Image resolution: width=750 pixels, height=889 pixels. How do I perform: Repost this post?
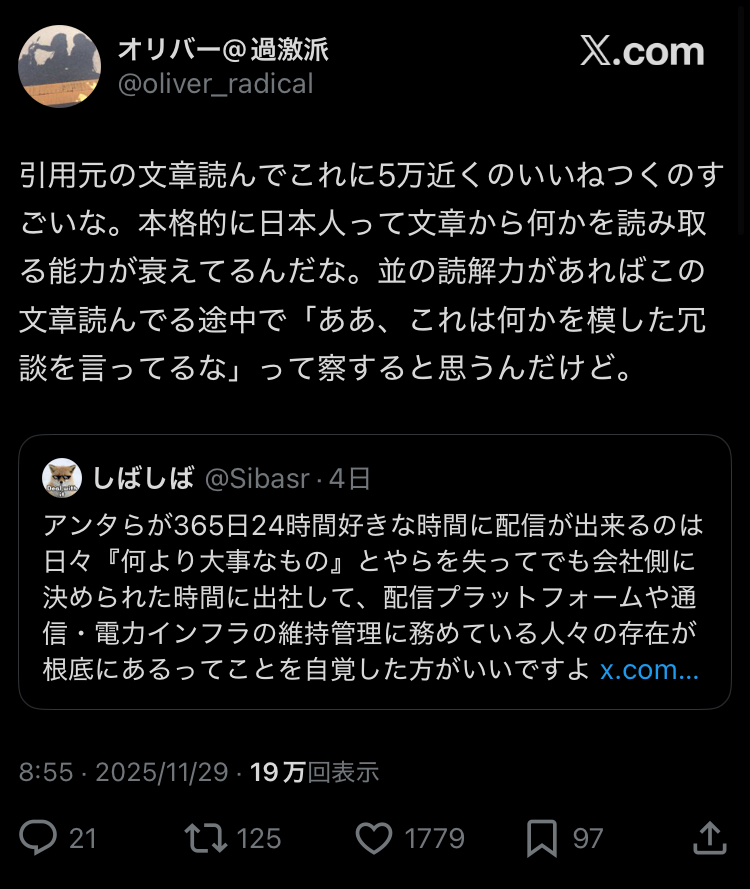pyautogui.click(x=206, y=837)
